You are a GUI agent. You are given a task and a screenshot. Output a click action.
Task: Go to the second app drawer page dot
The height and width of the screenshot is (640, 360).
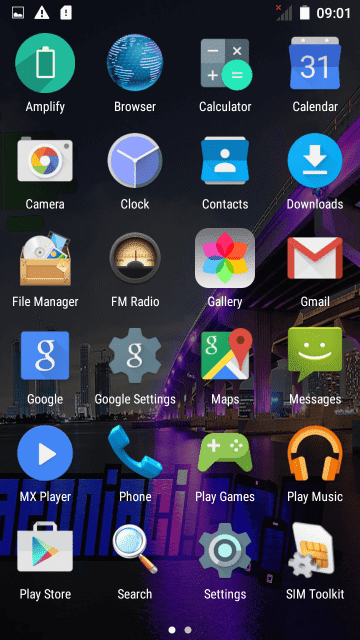[x=188, y=630]
